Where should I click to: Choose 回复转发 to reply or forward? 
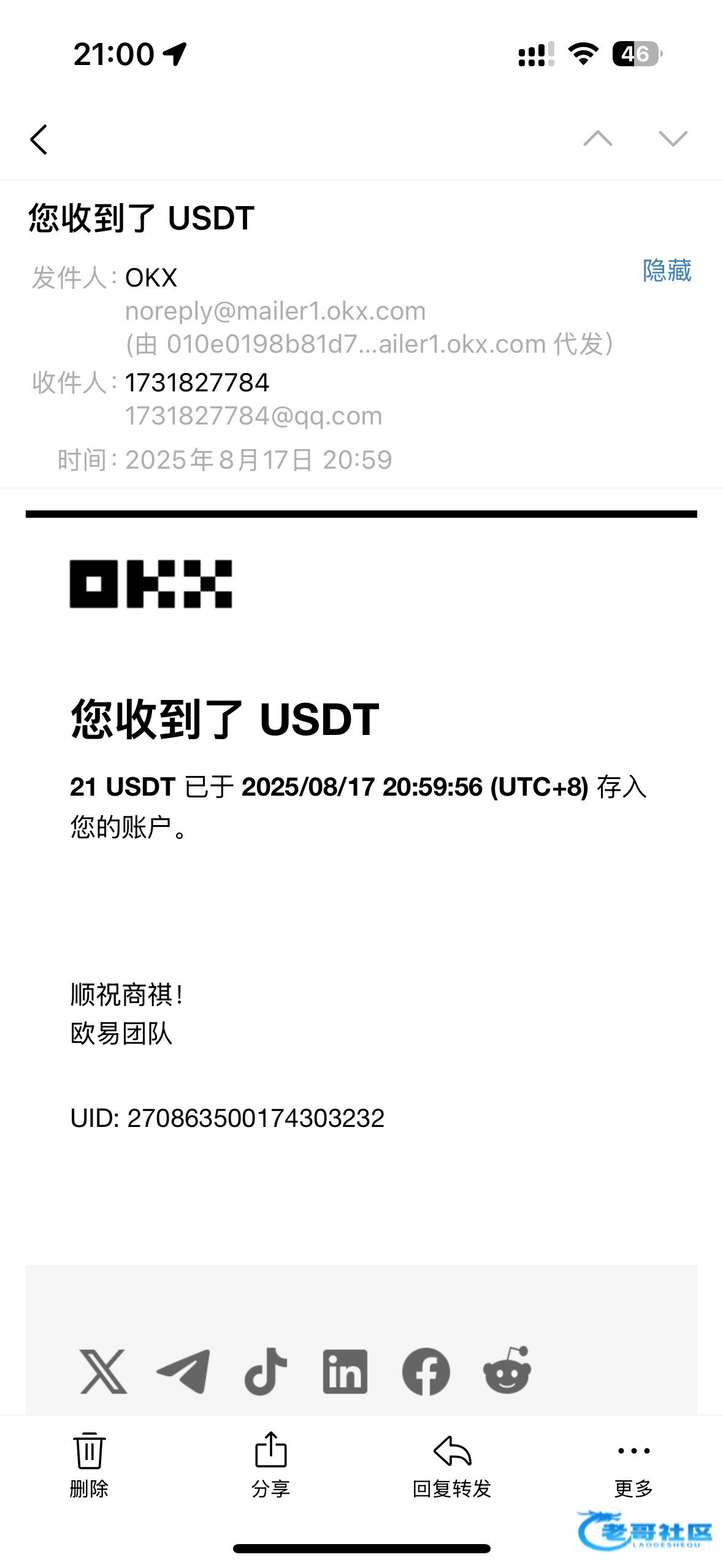452,1464
